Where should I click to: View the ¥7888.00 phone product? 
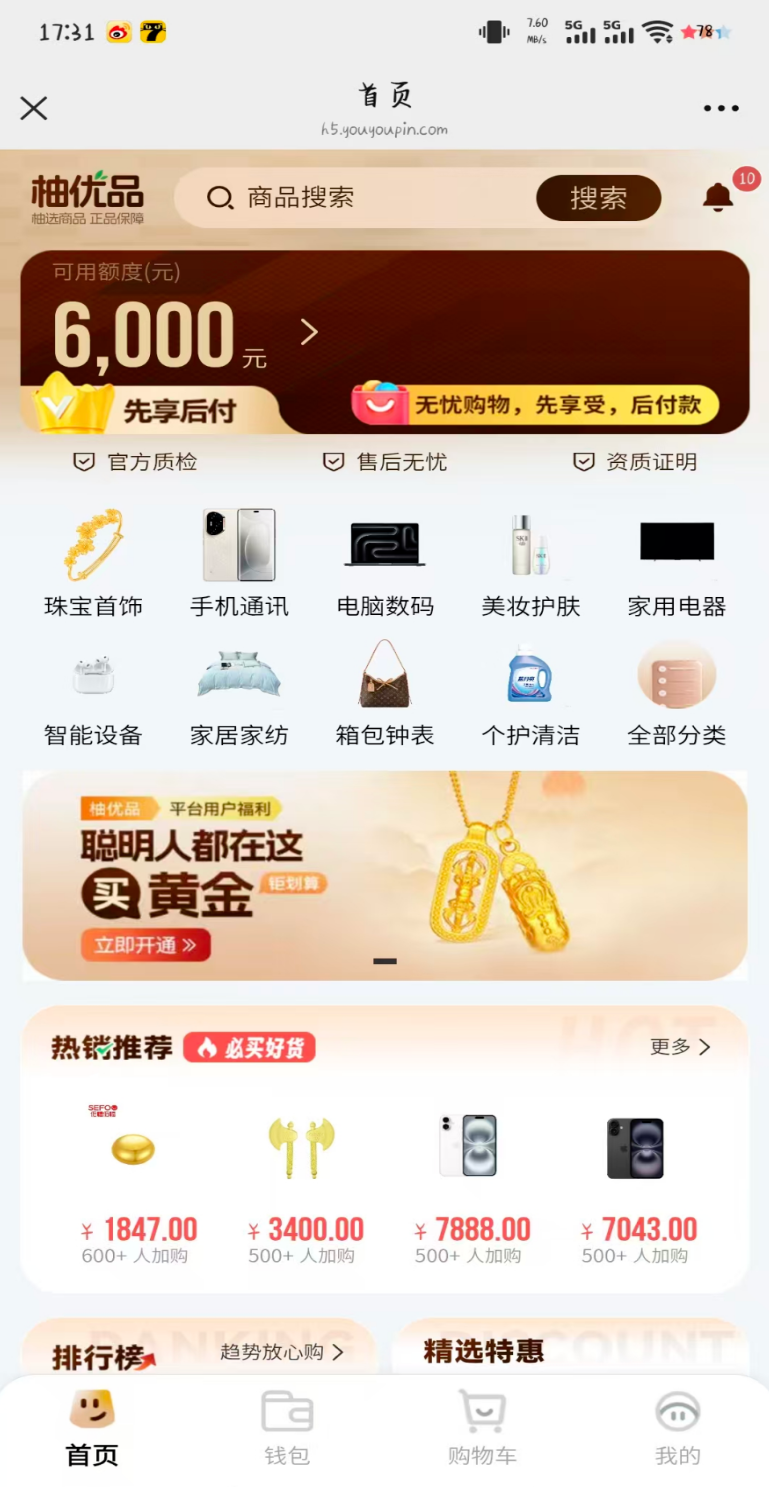pos(468,1180)
